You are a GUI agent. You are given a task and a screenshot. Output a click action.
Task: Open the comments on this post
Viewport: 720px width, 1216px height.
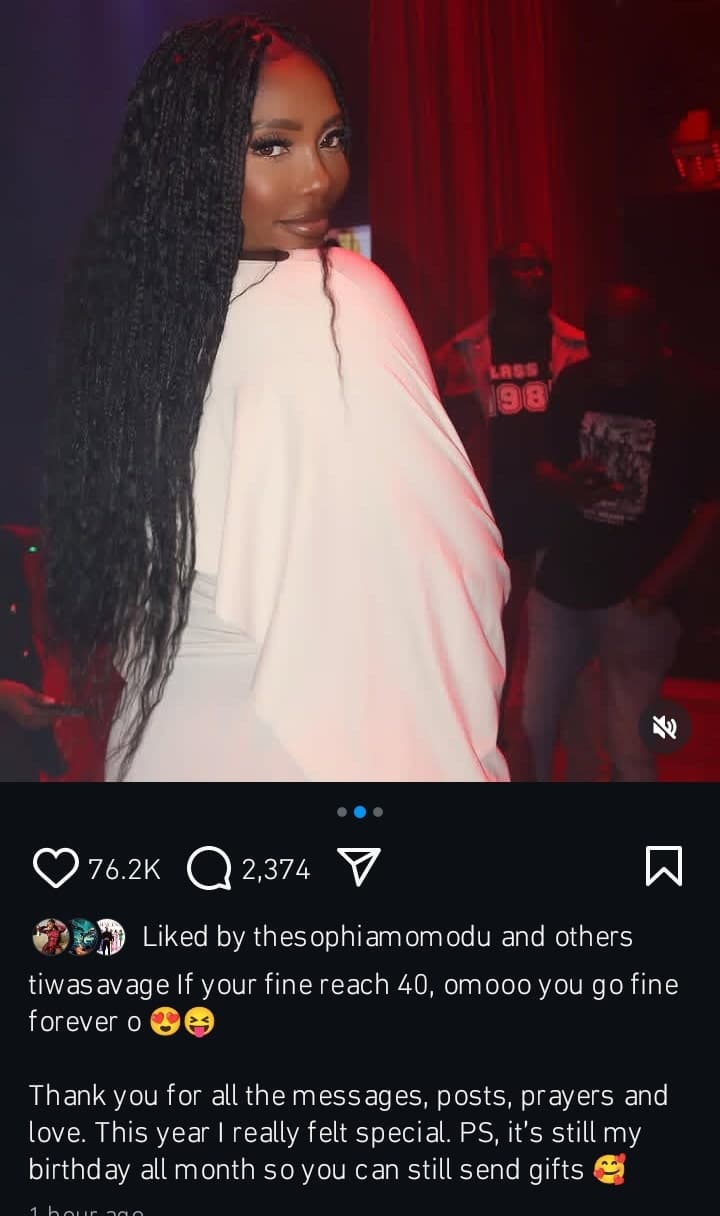(208, 868)
